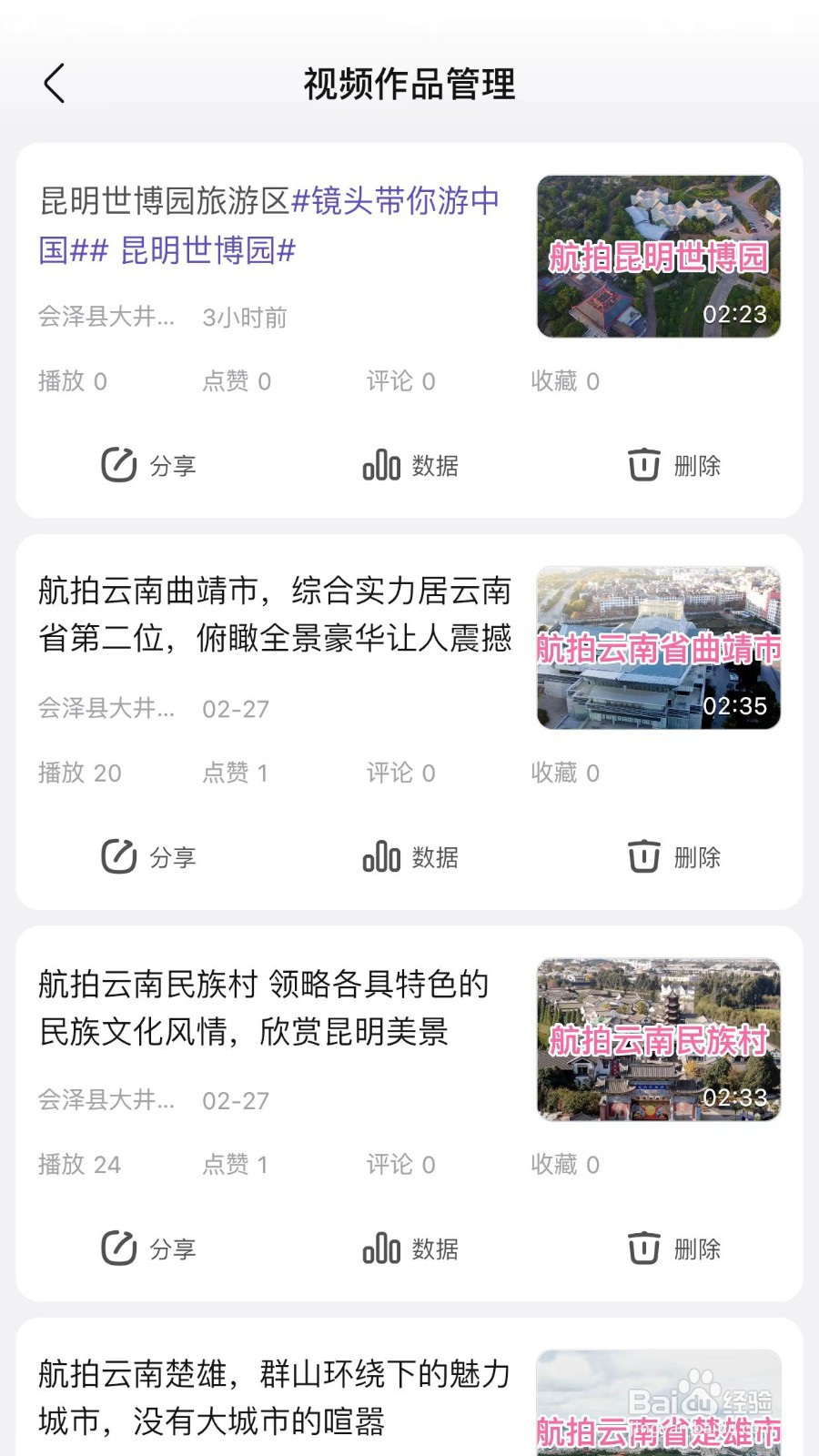Go back from 视频作品管理 page
Image resolution: width=819 pixels, height=1456 pixels.
pyautogui.click(x=55, y=84)
